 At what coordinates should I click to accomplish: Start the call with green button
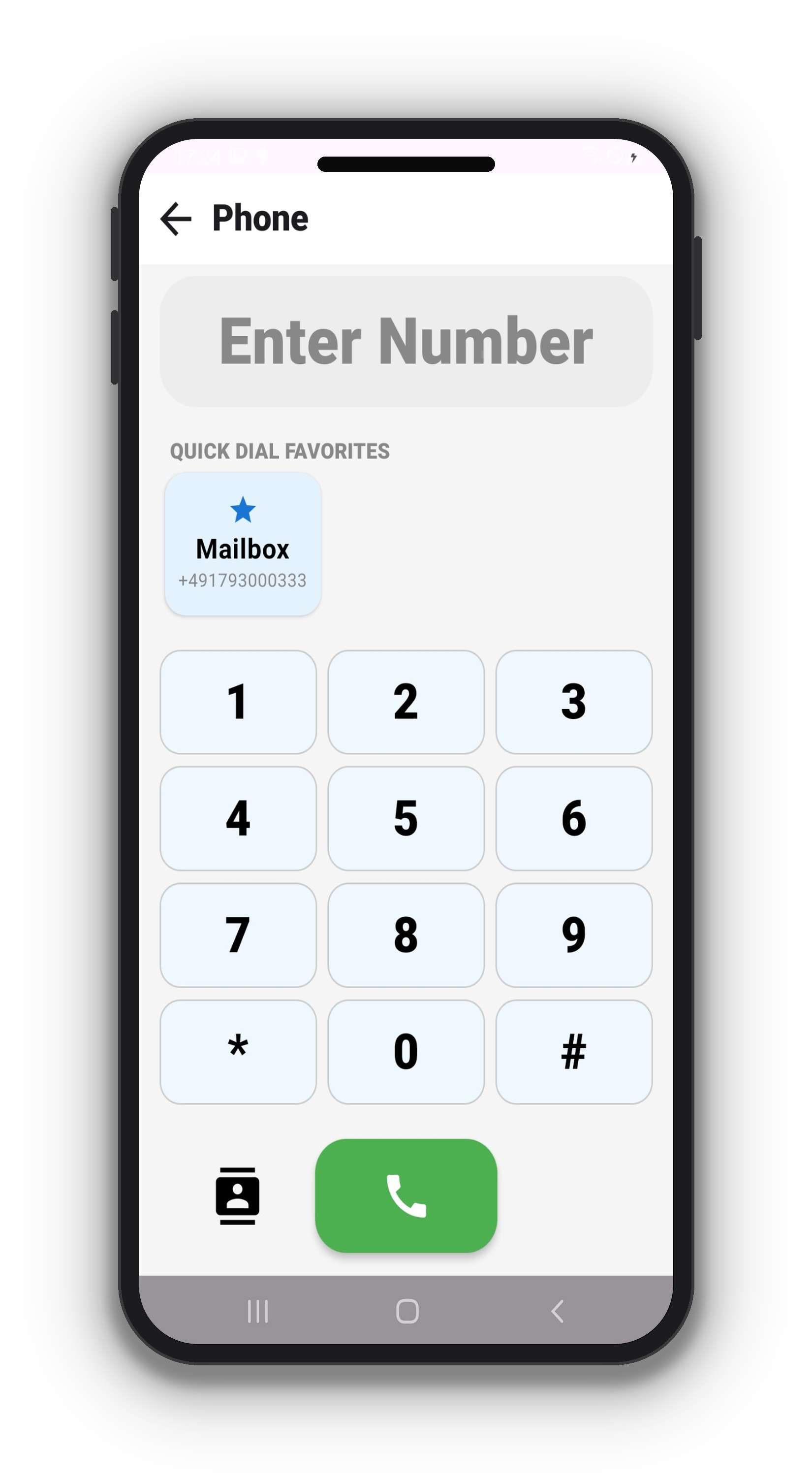click(x=406, y=1196)
